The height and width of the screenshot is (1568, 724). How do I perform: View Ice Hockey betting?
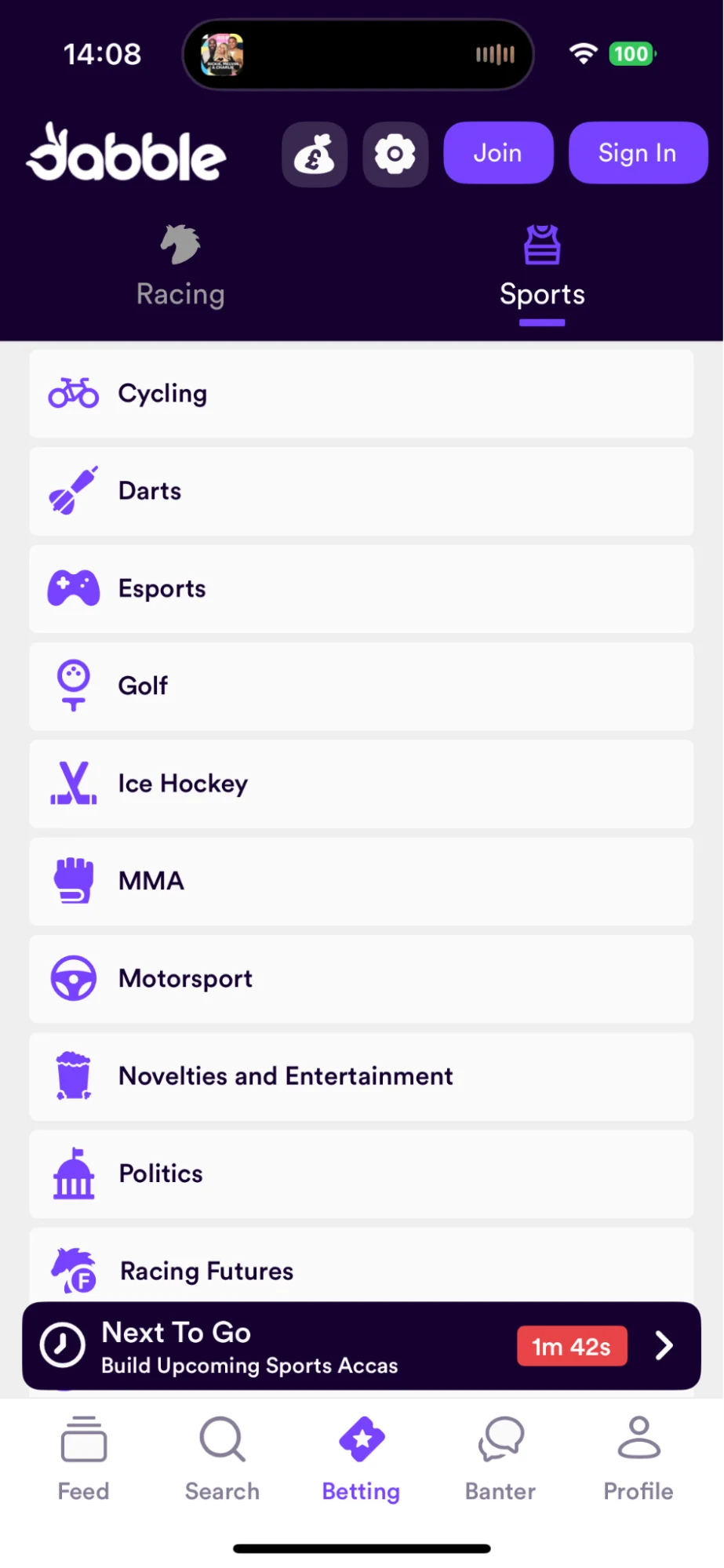tap(362, 784)
